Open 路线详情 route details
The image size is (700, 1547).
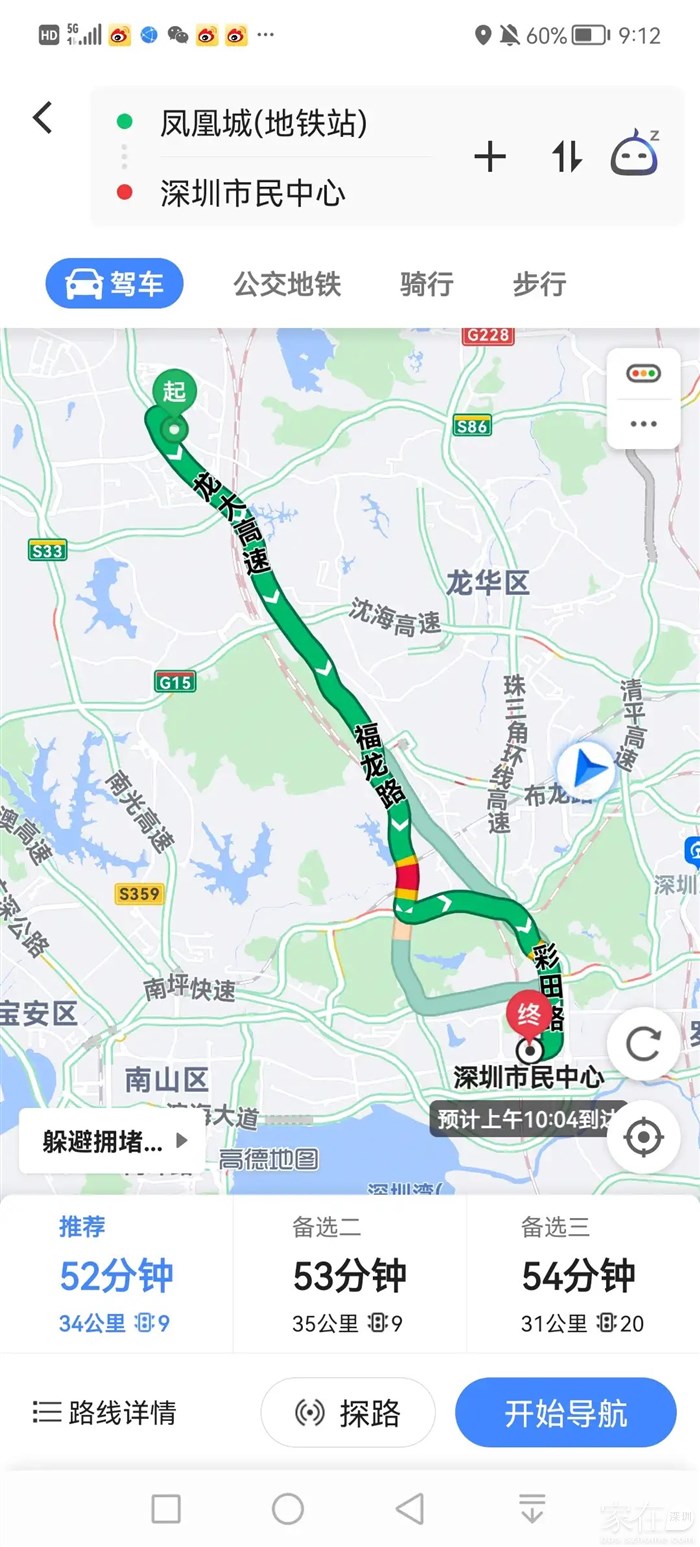click(105, 1412)
